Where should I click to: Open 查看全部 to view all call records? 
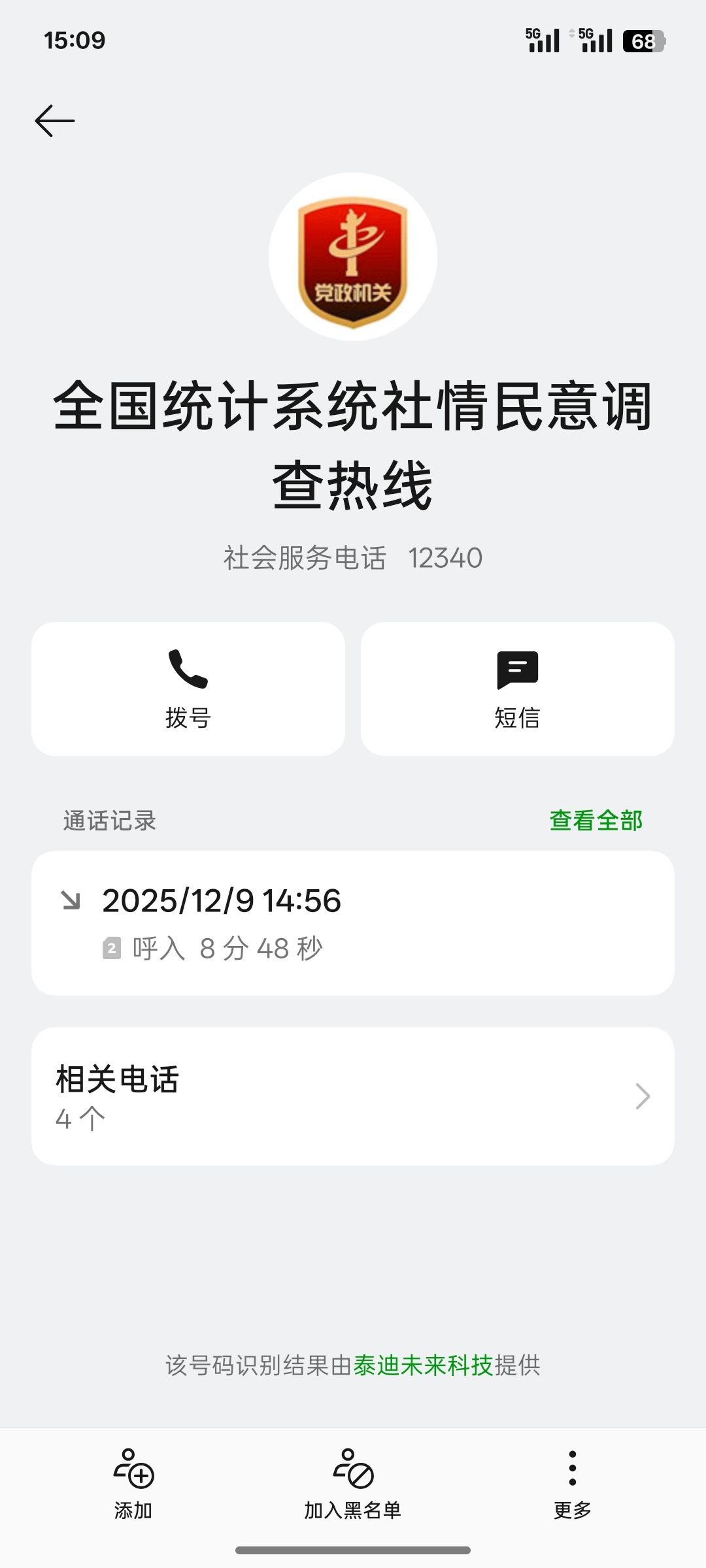coord(596,821)
